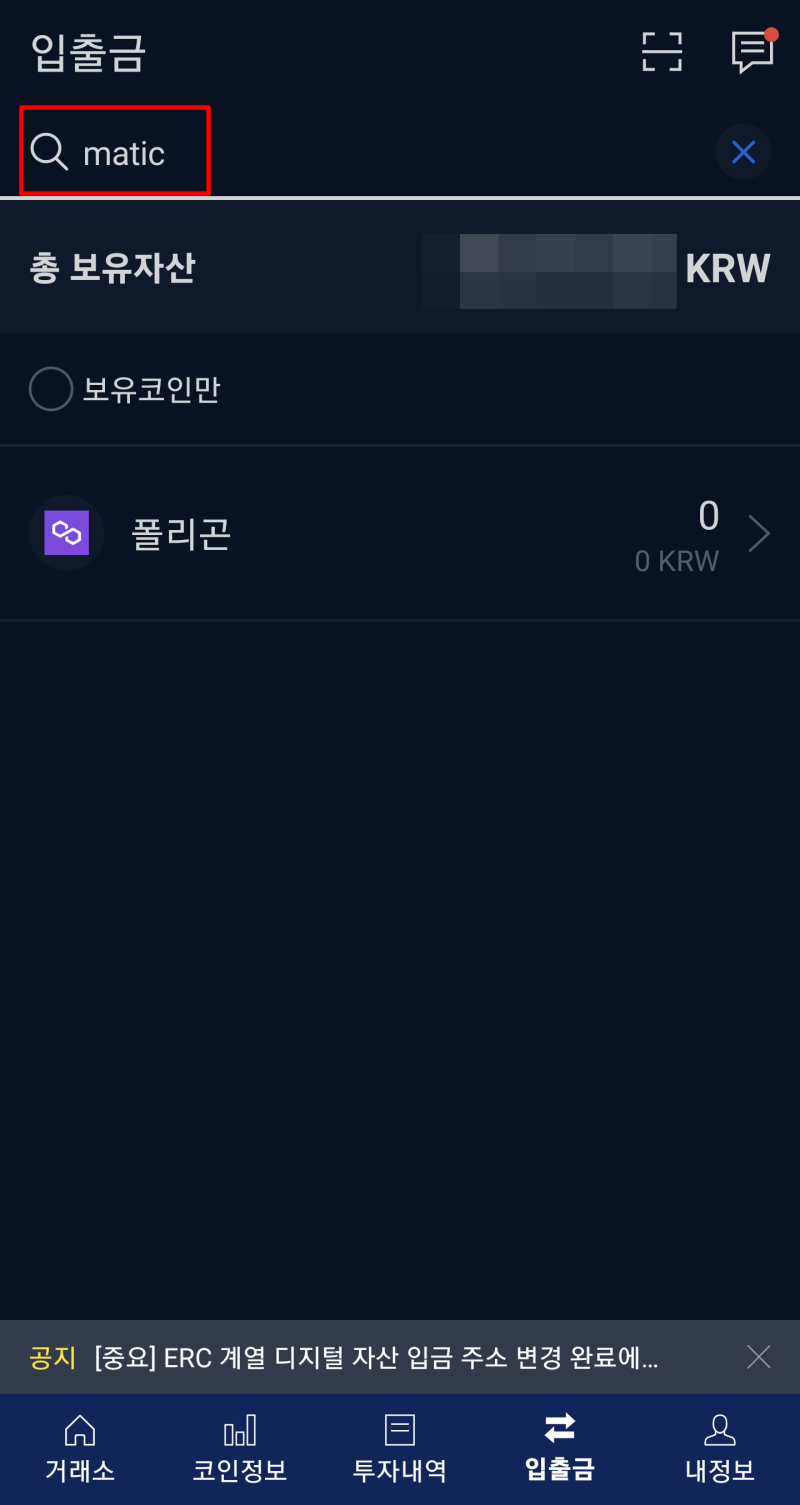Dismiss the notice banner with X
The image size is (800, 1505).
point(758,1356)
